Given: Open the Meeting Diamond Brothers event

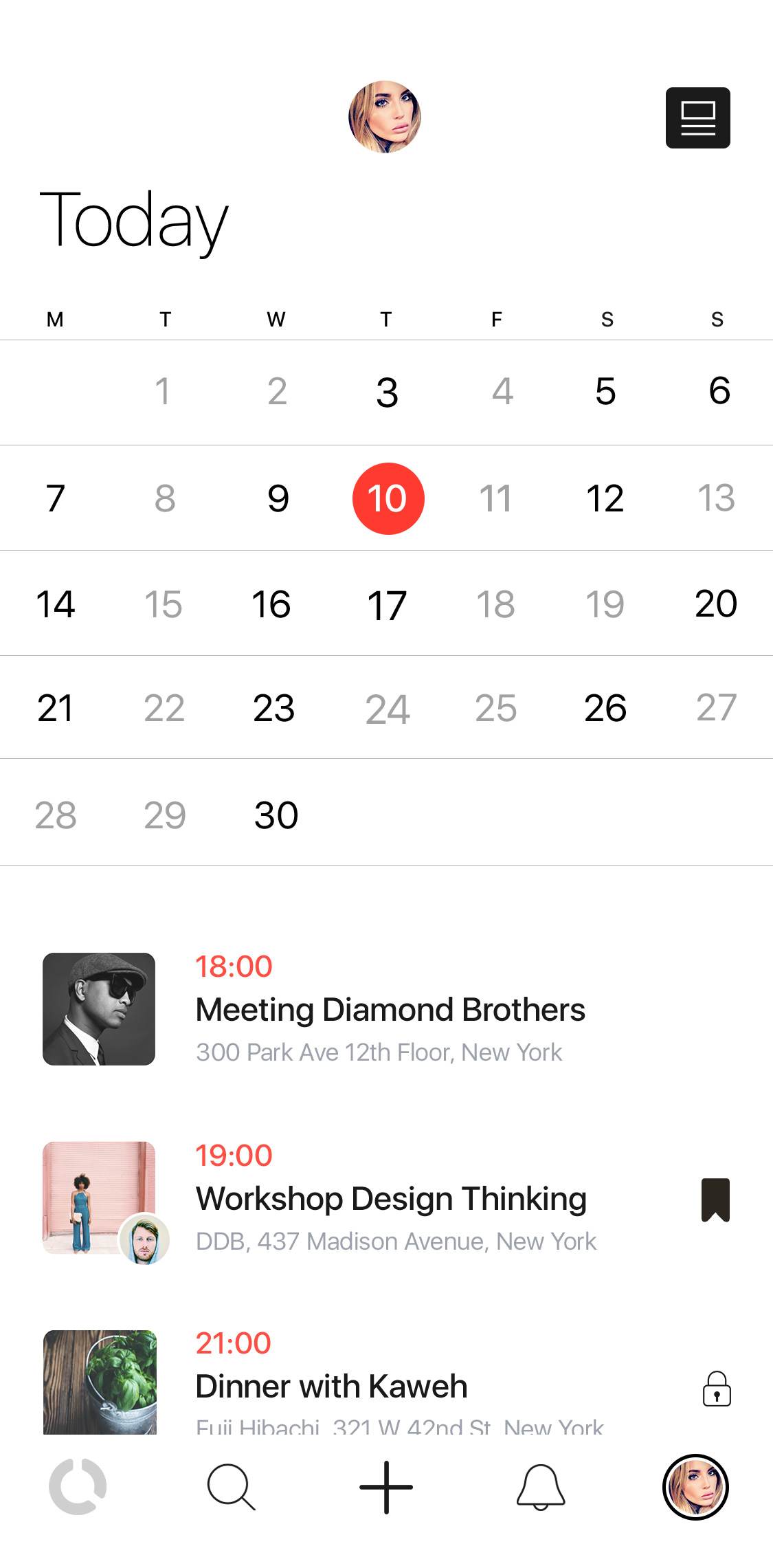Looking at the screenshot, I should coord(390,1009).
